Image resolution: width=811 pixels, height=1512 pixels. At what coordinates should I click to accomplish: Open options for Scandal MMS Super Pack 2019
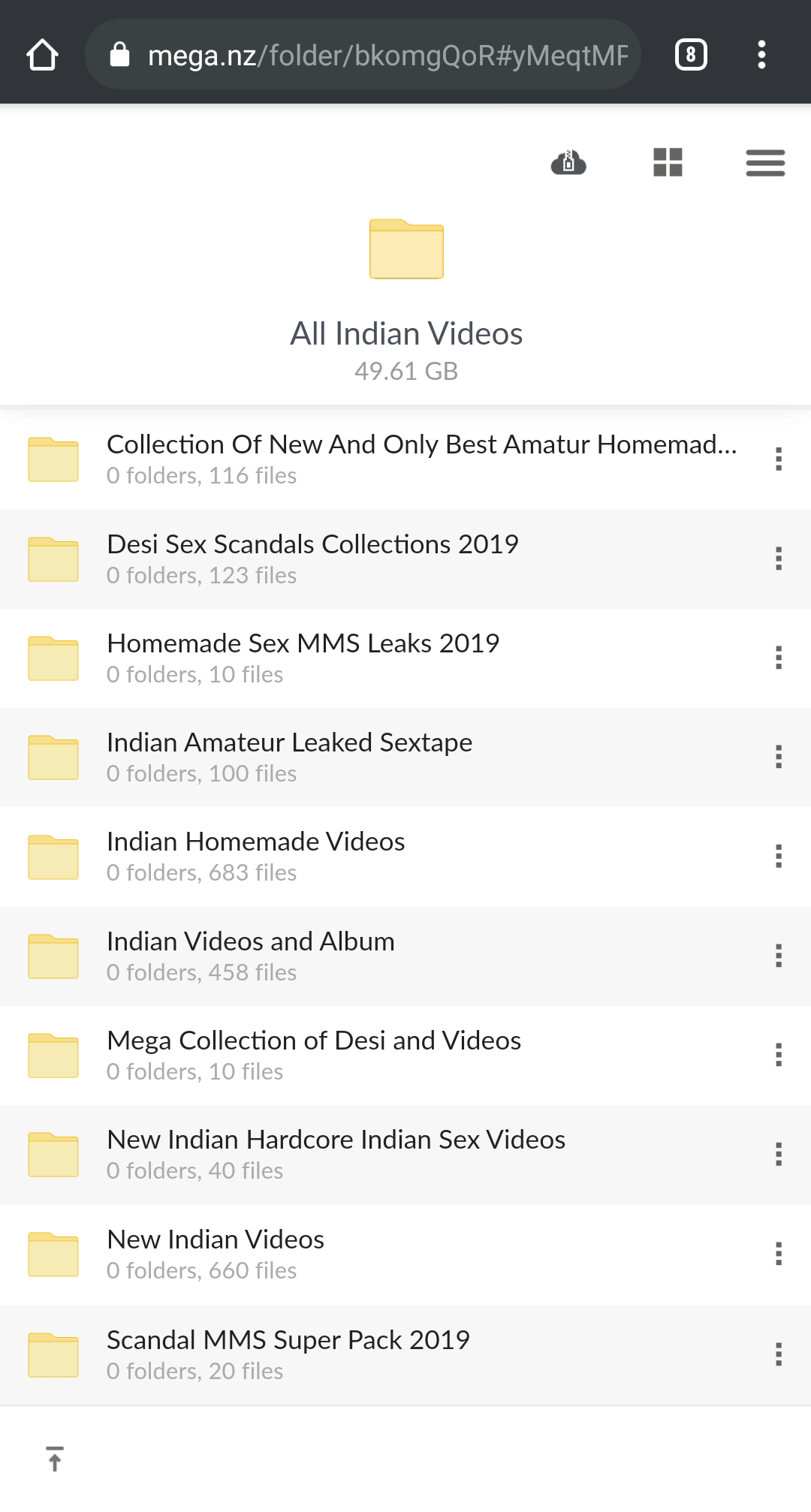[x=779, y=1355]
